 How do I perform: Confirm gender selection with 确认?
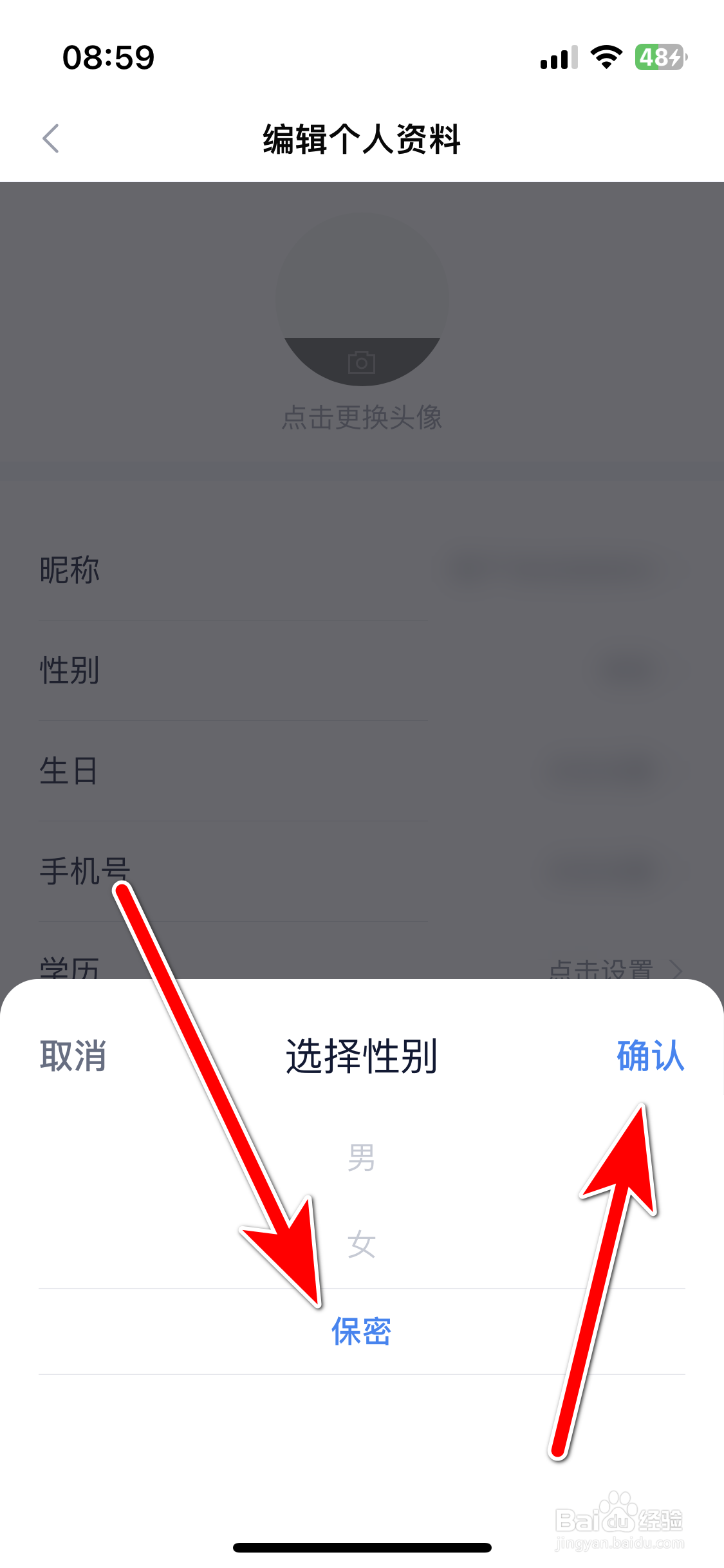[650, 1057]
